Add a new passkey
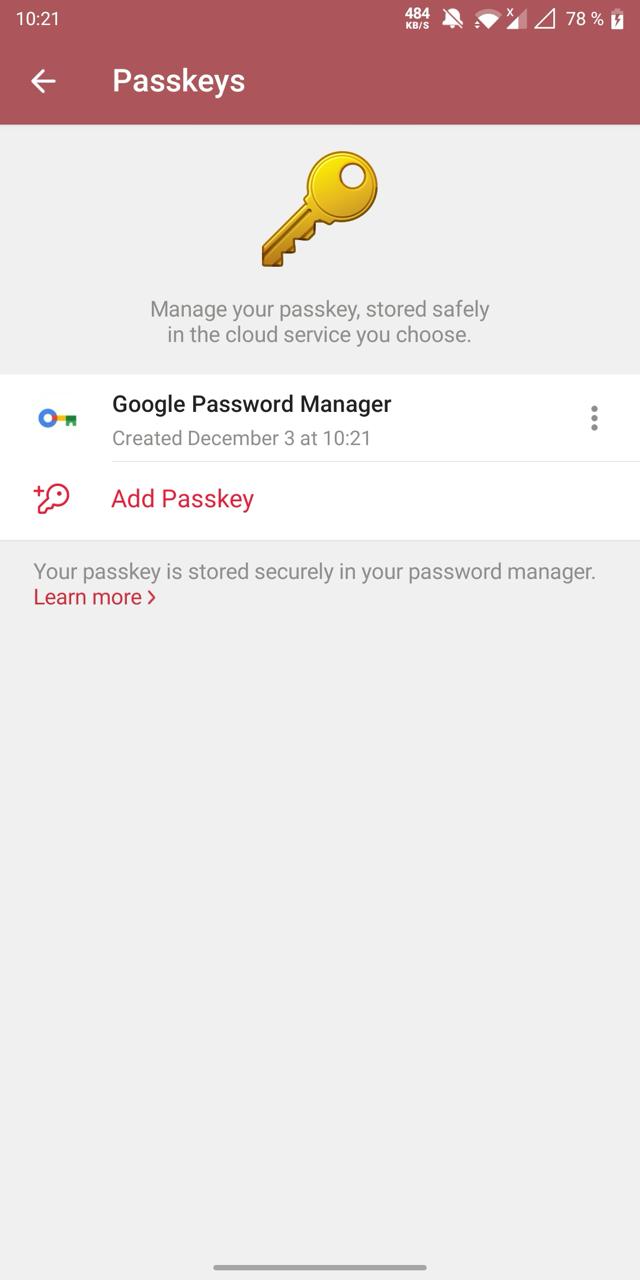This screenshot has width=640, height=1280. click(182, 499)
